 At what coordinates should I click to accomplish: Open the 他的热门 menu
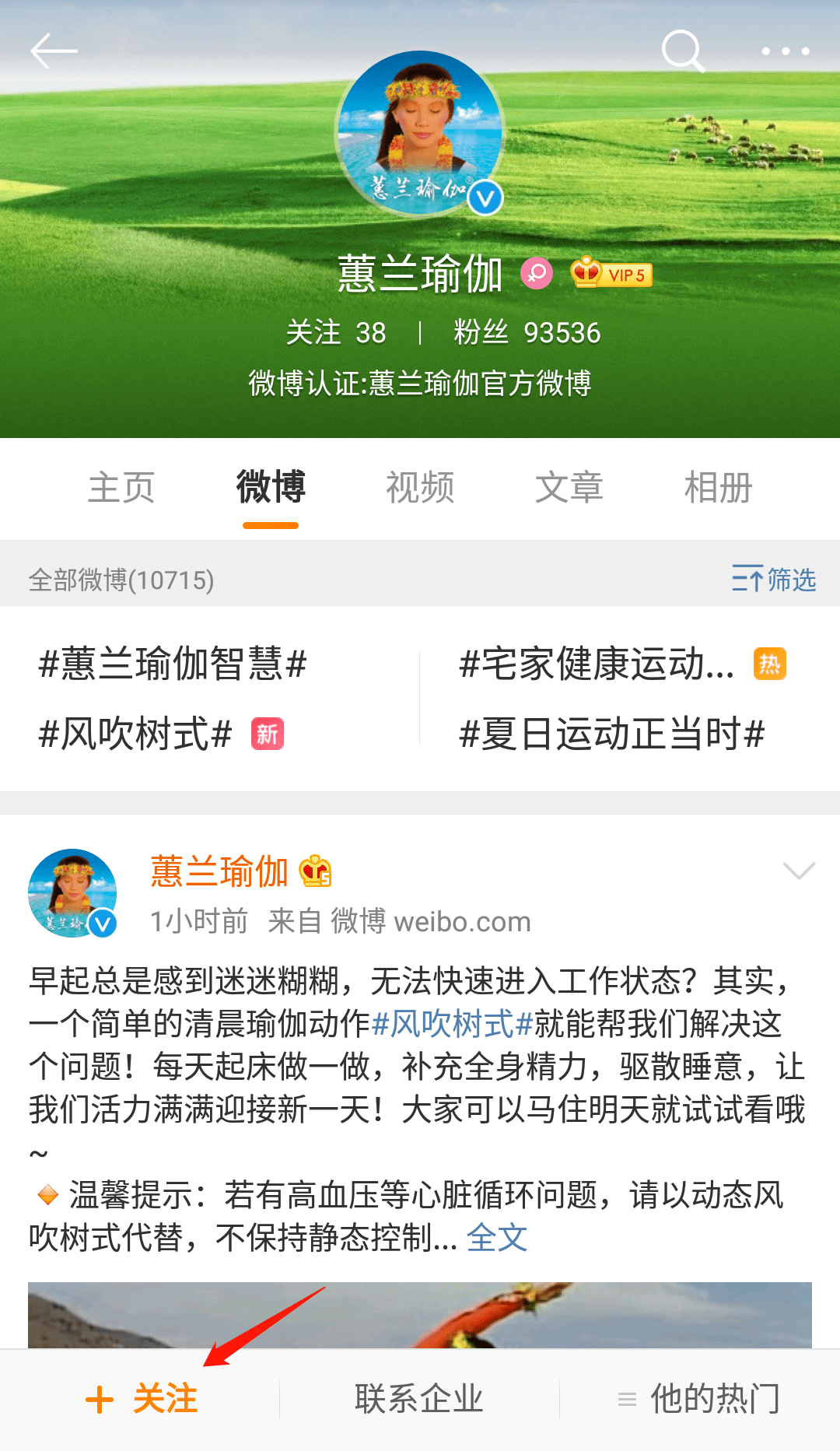[x=700, y=1399]
